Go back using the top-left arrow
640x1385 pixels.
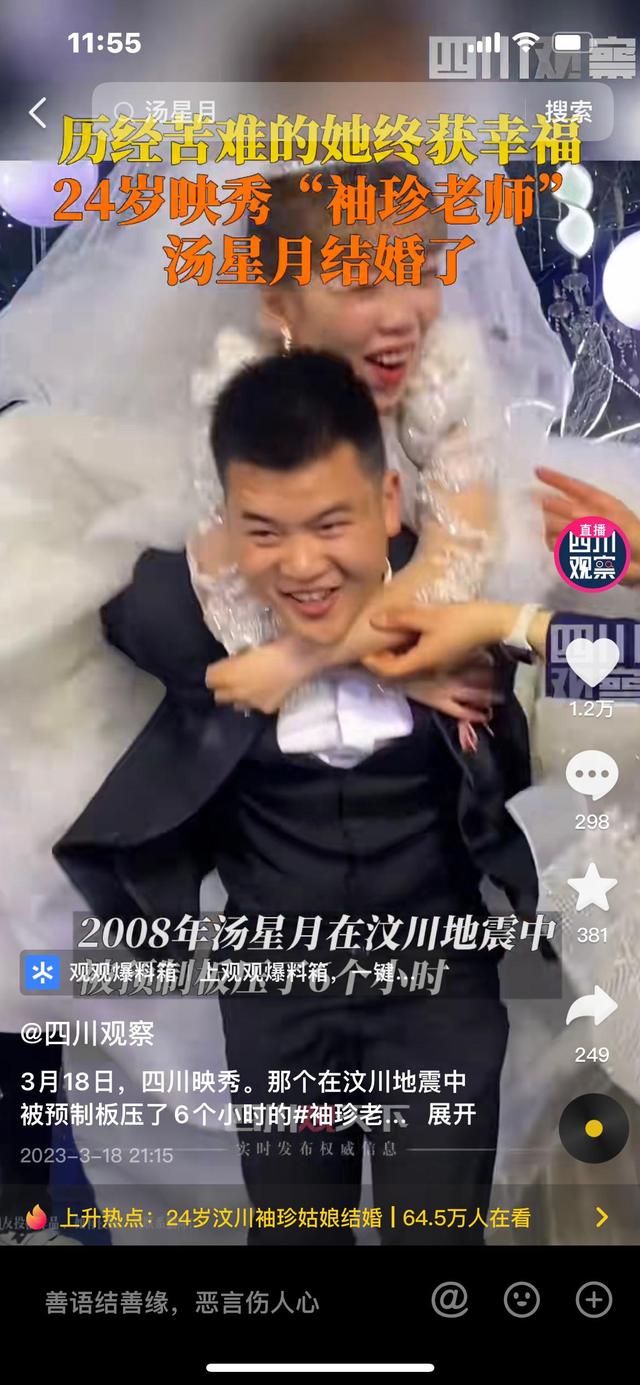[38, 112]
